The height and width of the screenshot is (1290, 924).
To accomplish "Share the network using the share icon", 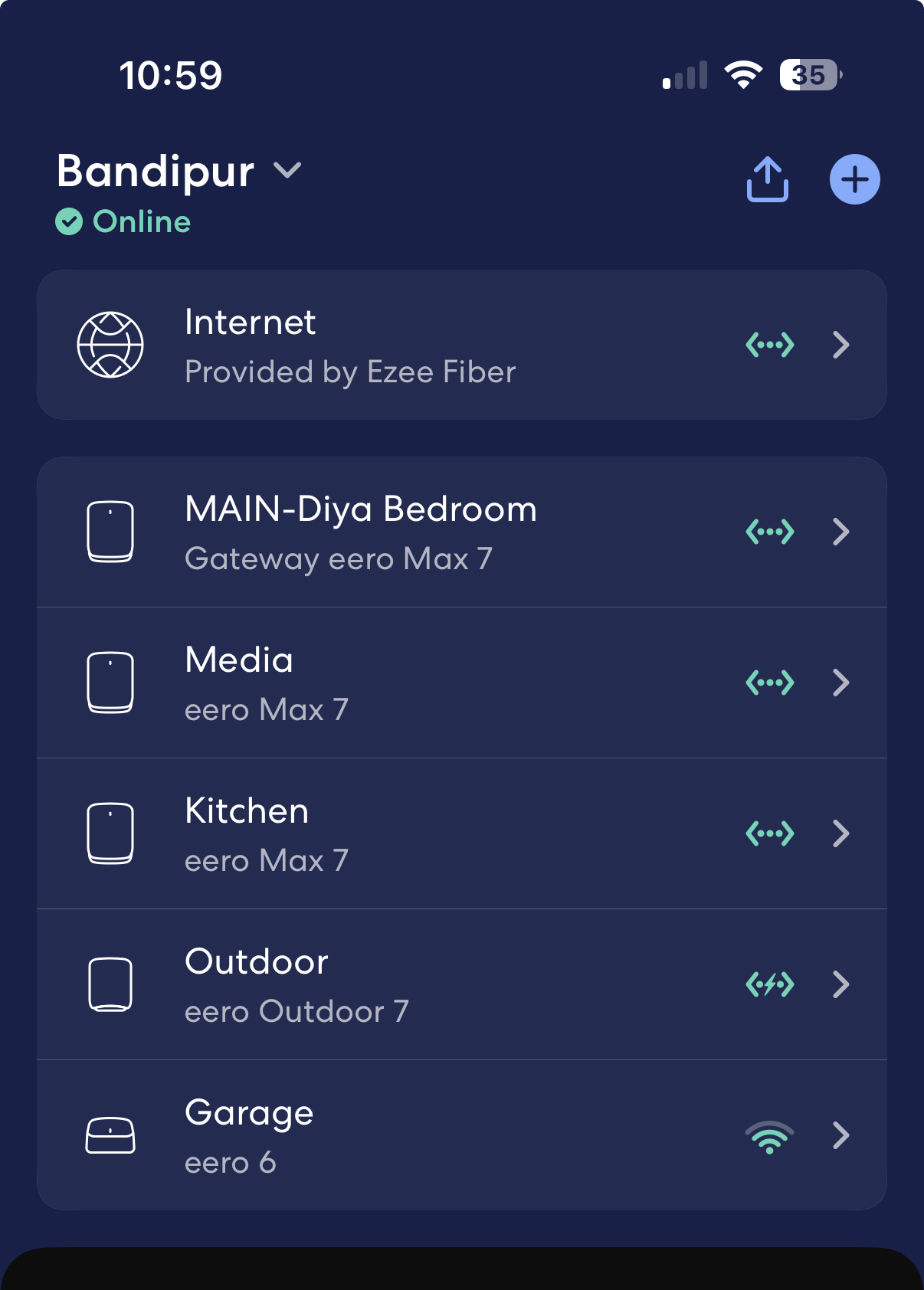I will click(767, 180).
